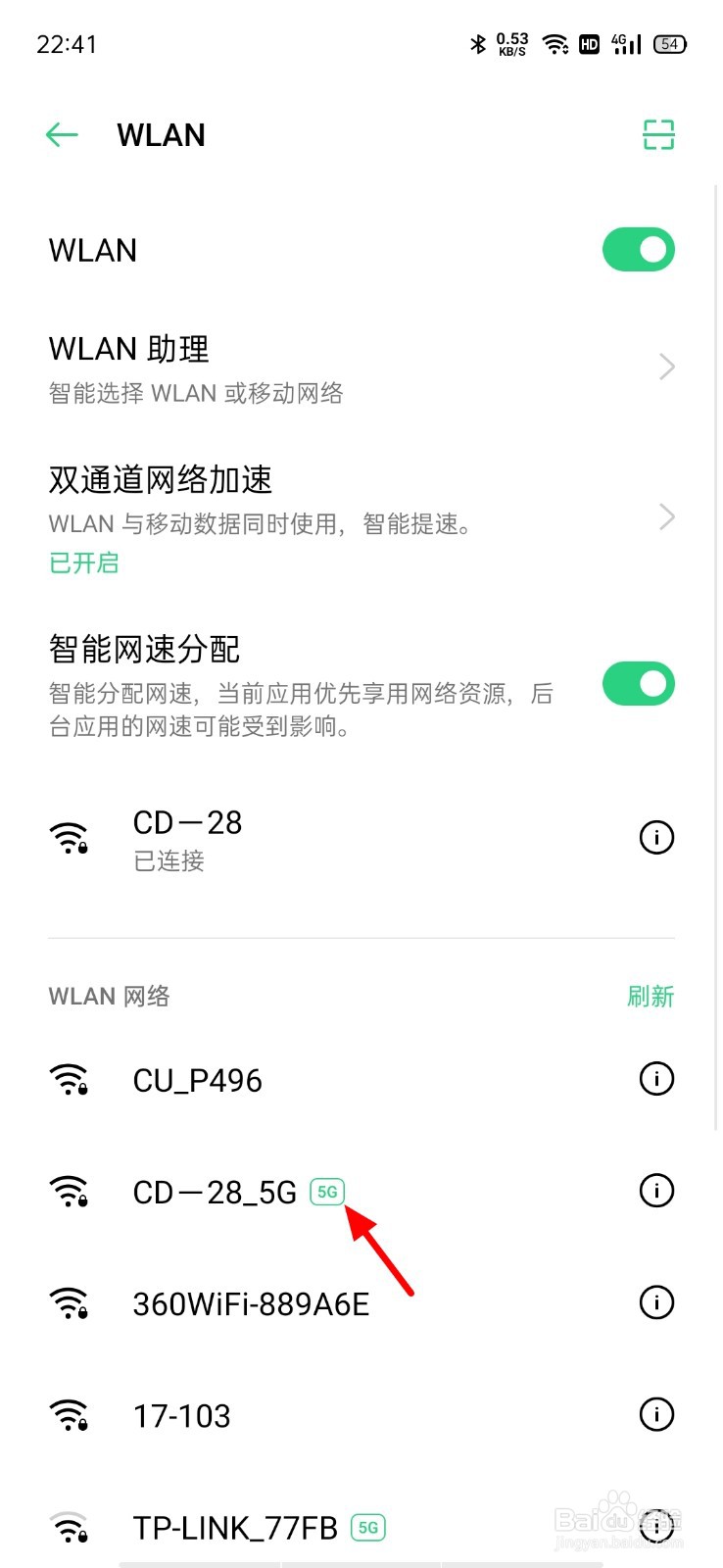Disable 智能网速分配 toggle
Image resolution: width=723 pixels, height=1568 pixels.
tap(638, 684)
